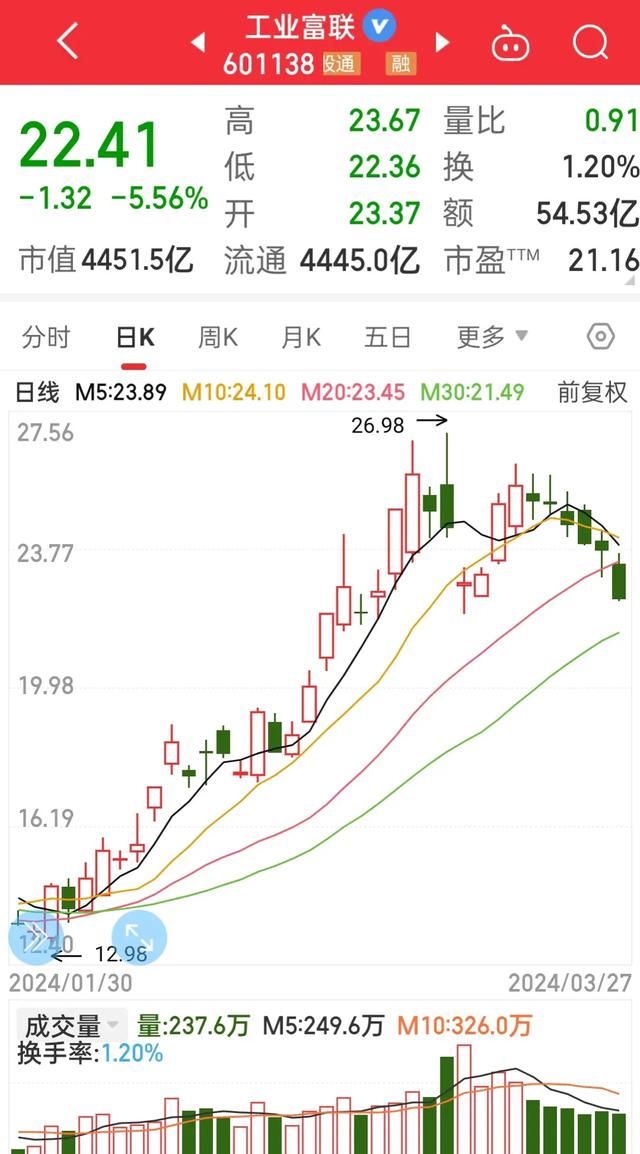Switch to the 分时 chart tab

46,338
